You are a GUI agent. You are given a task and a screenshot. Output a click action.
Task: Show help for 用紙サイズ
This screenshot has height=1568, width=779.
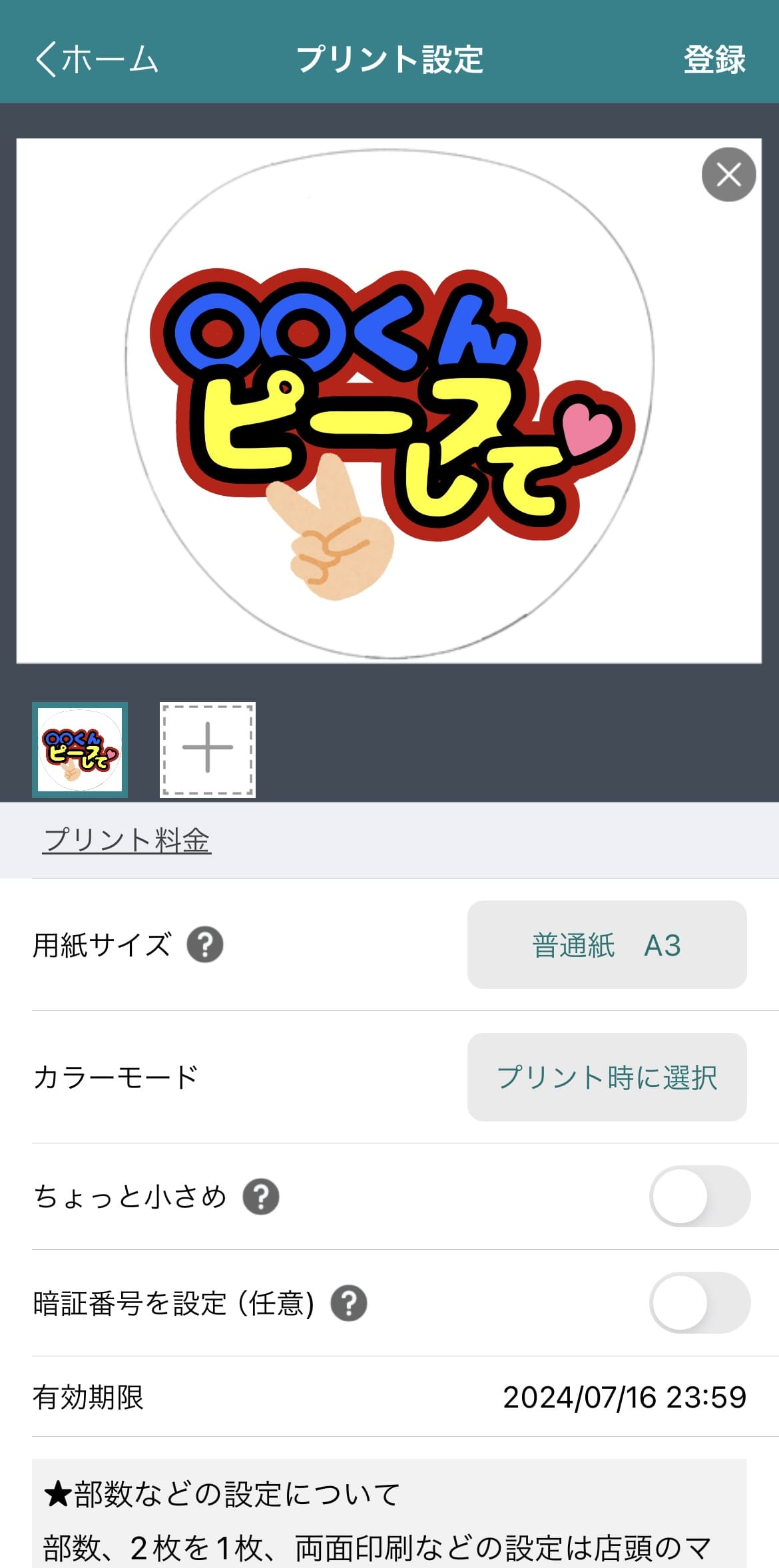click(x=205, y=945)
